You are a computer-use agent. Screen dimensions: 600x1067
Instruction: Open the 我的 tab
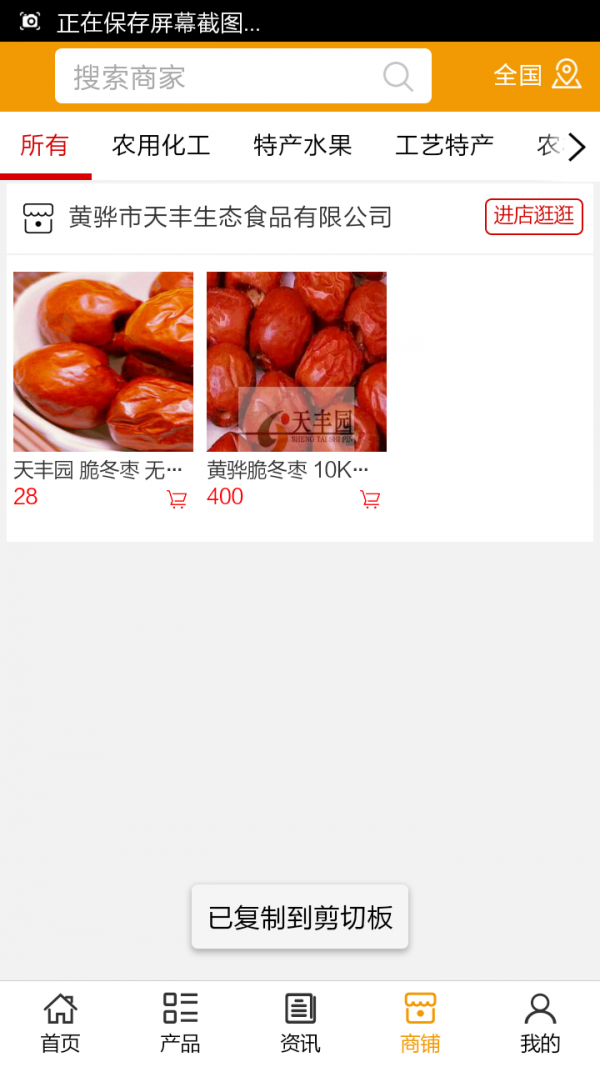(x=540, y=1023)
